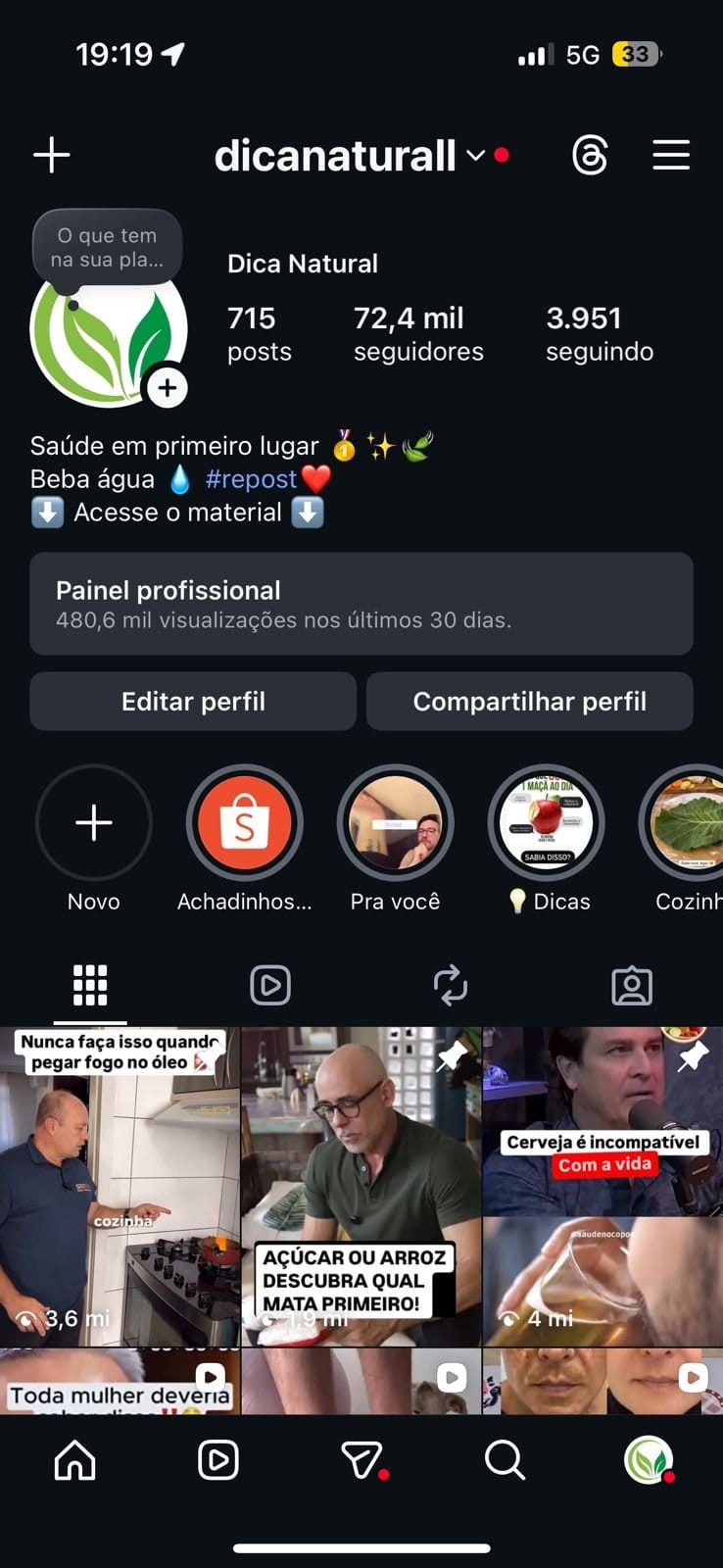This screenshot has width=723, height=1568.
Task: Open direct messages via the paper plane icon
Action: tap(361, 1459)
